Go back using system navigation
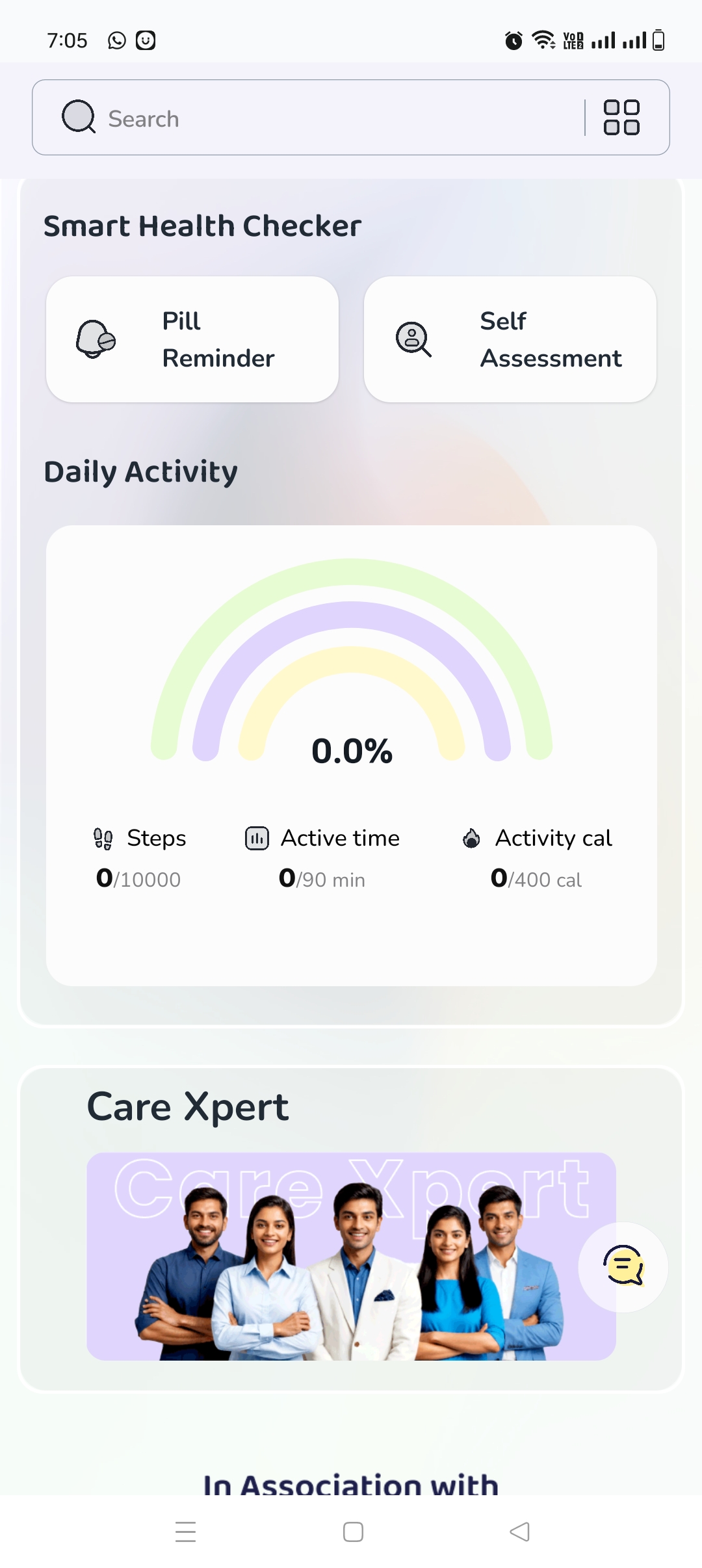 pos(519,1532)
